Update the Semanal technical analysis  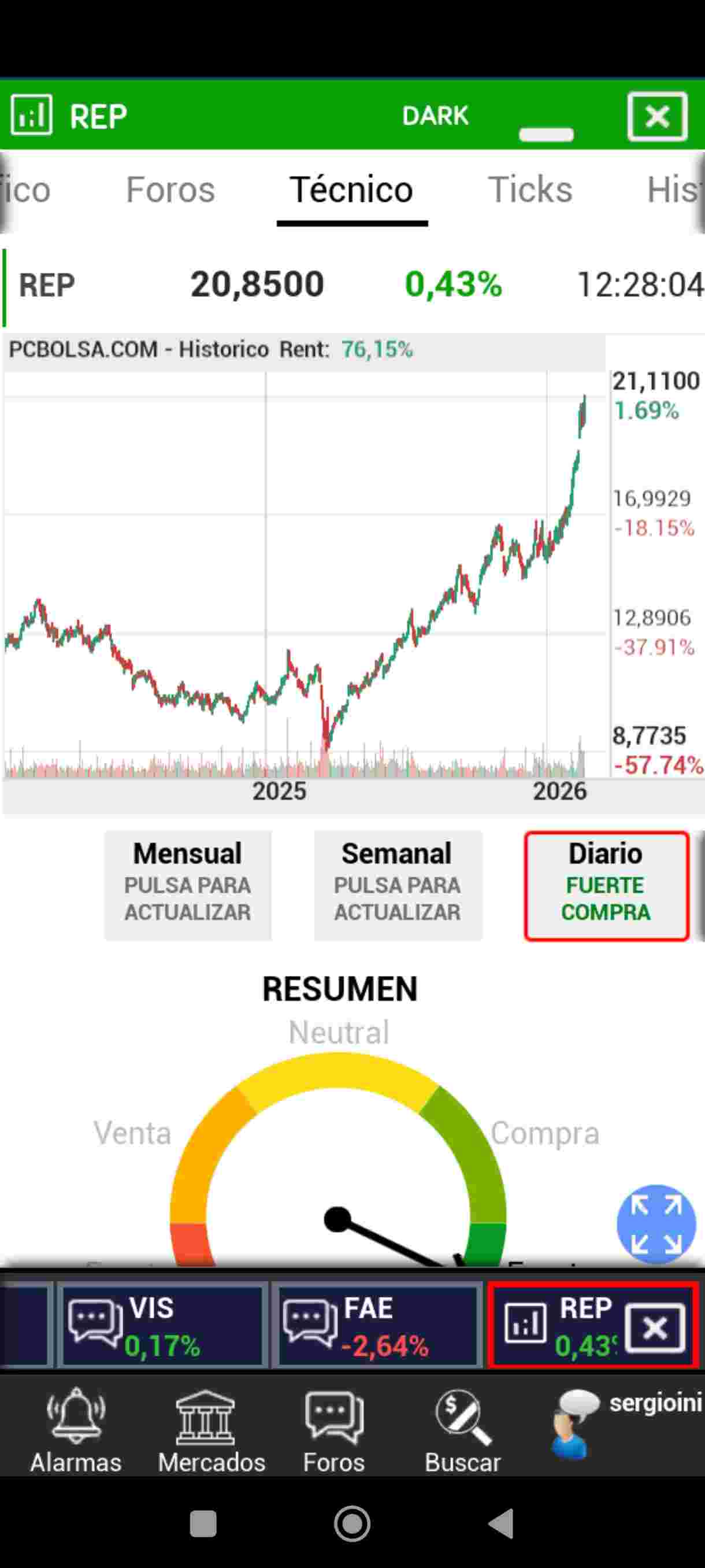[397, 886]
